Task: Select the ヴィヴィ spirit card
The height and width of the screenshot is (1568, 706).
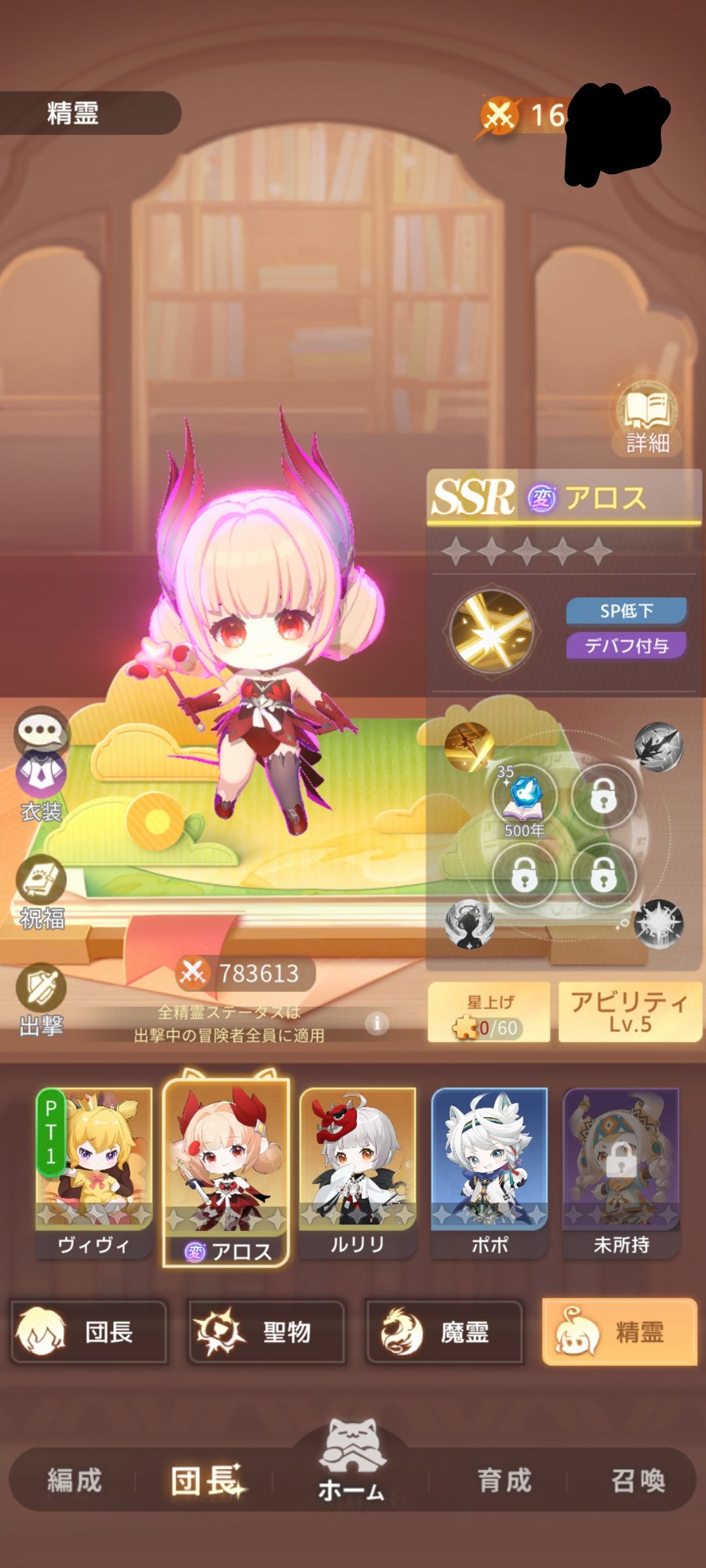Action: (93, 1169)
